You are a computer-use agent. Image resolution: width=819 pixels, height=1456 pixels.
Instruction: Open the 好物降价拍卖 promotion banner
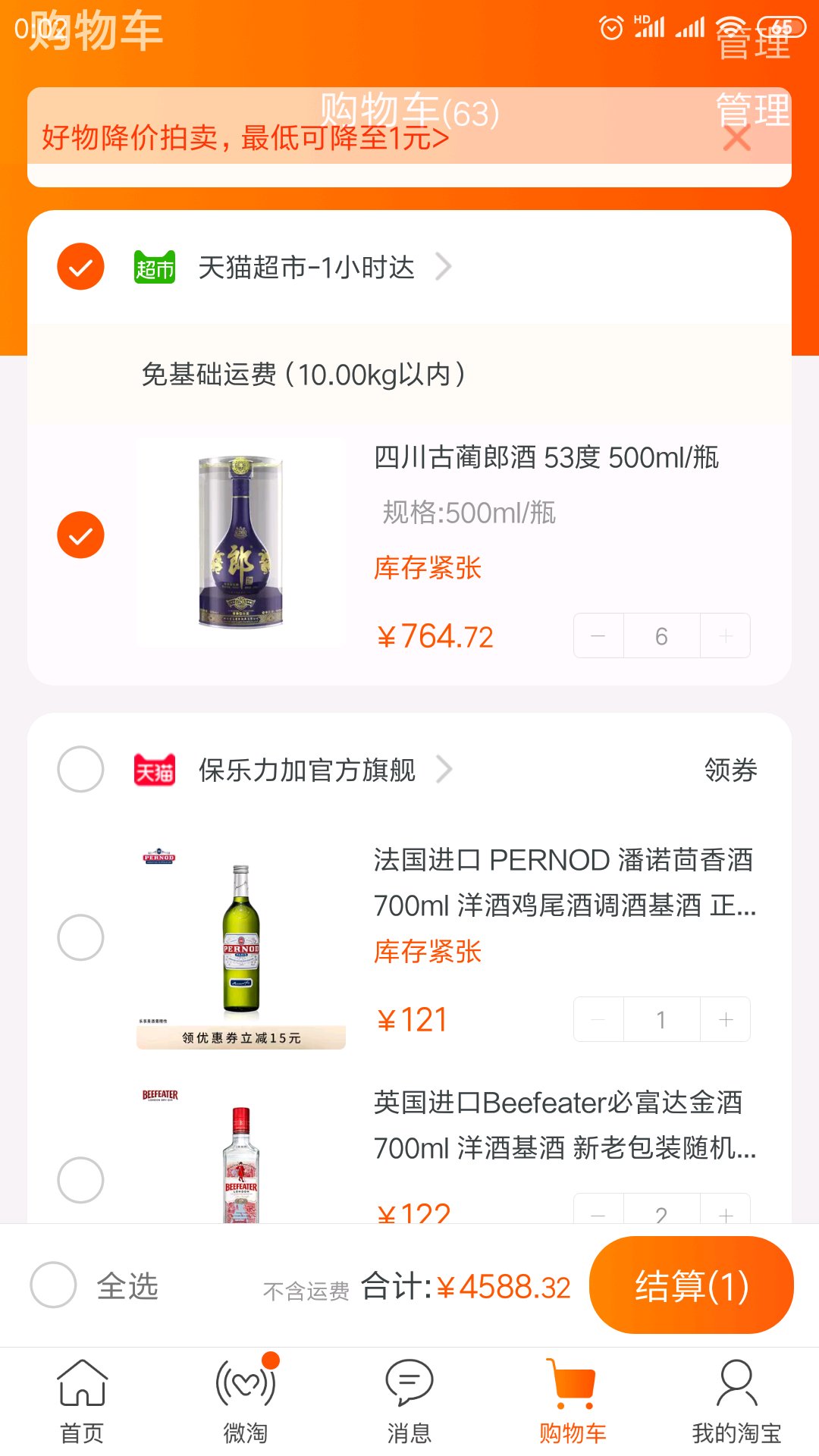pos(244,139)
